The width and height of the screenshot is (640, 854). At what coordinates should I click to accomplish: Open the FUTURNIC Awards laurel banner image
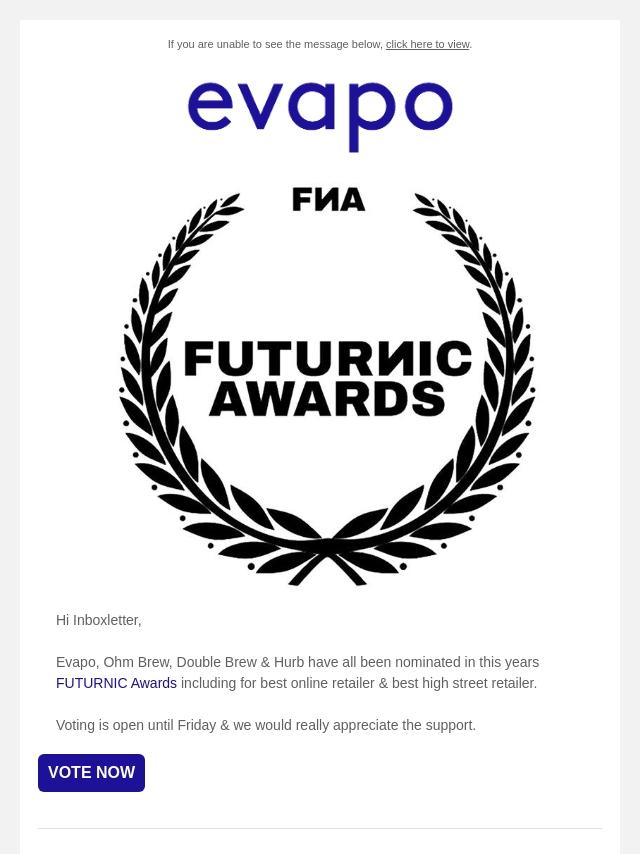[326, 385]
